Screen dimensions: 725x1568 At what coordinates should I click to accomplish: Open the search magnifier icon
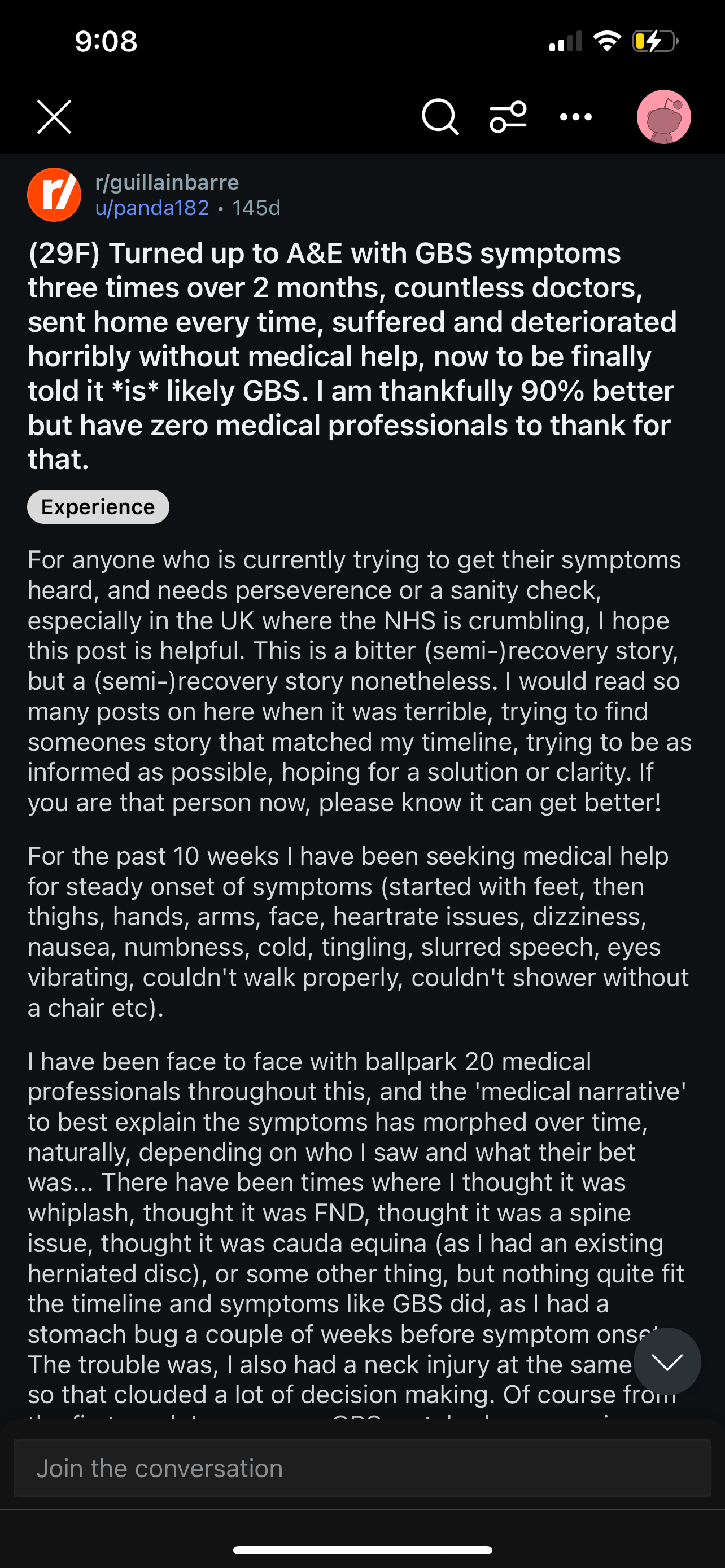tap(440, 117)
